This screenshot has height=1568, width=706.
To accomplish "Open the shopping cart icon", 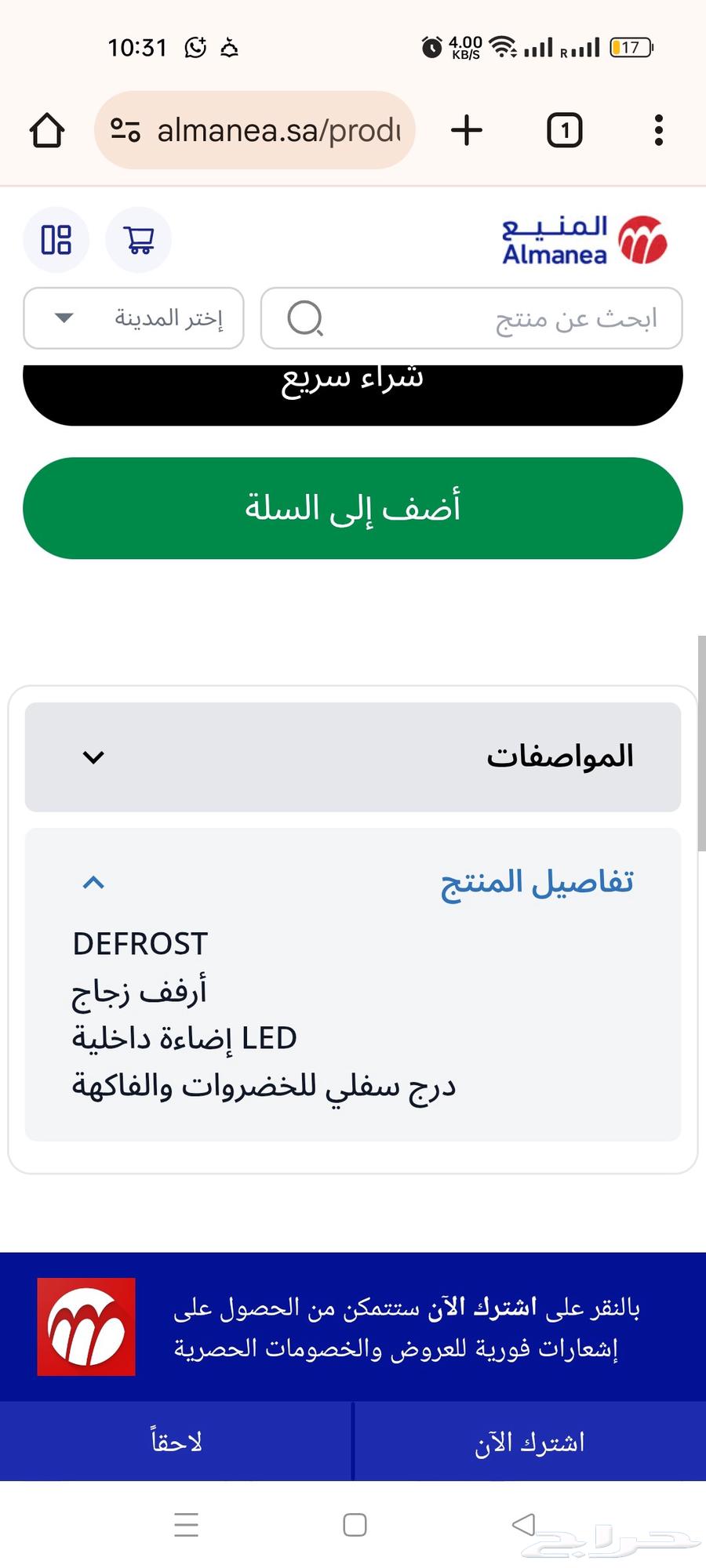I will coord(139,240).
